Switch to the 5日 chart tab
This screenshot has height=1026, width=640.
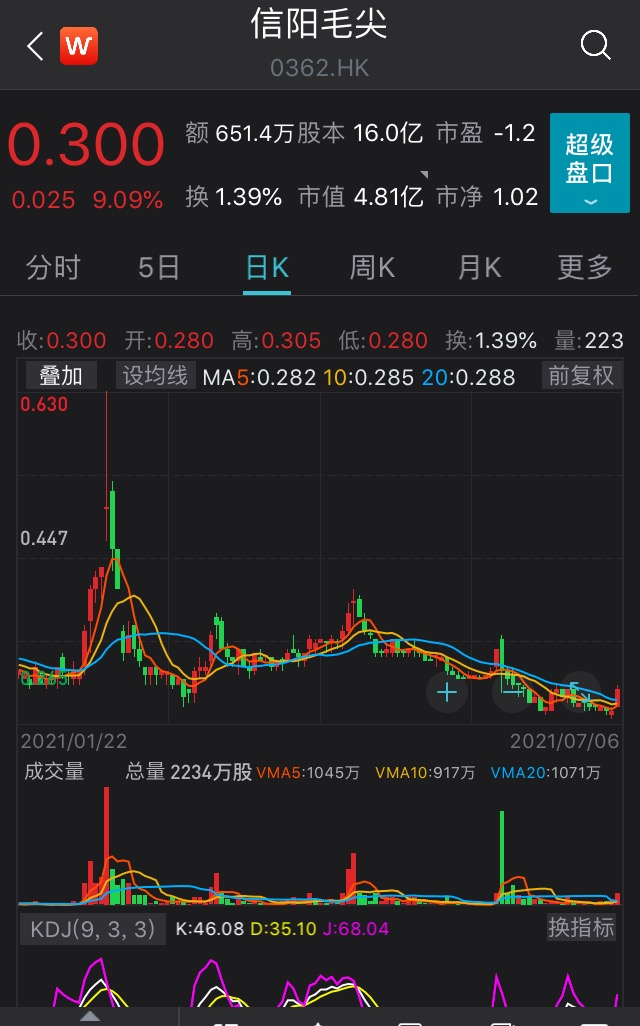(x=158, y=268)
